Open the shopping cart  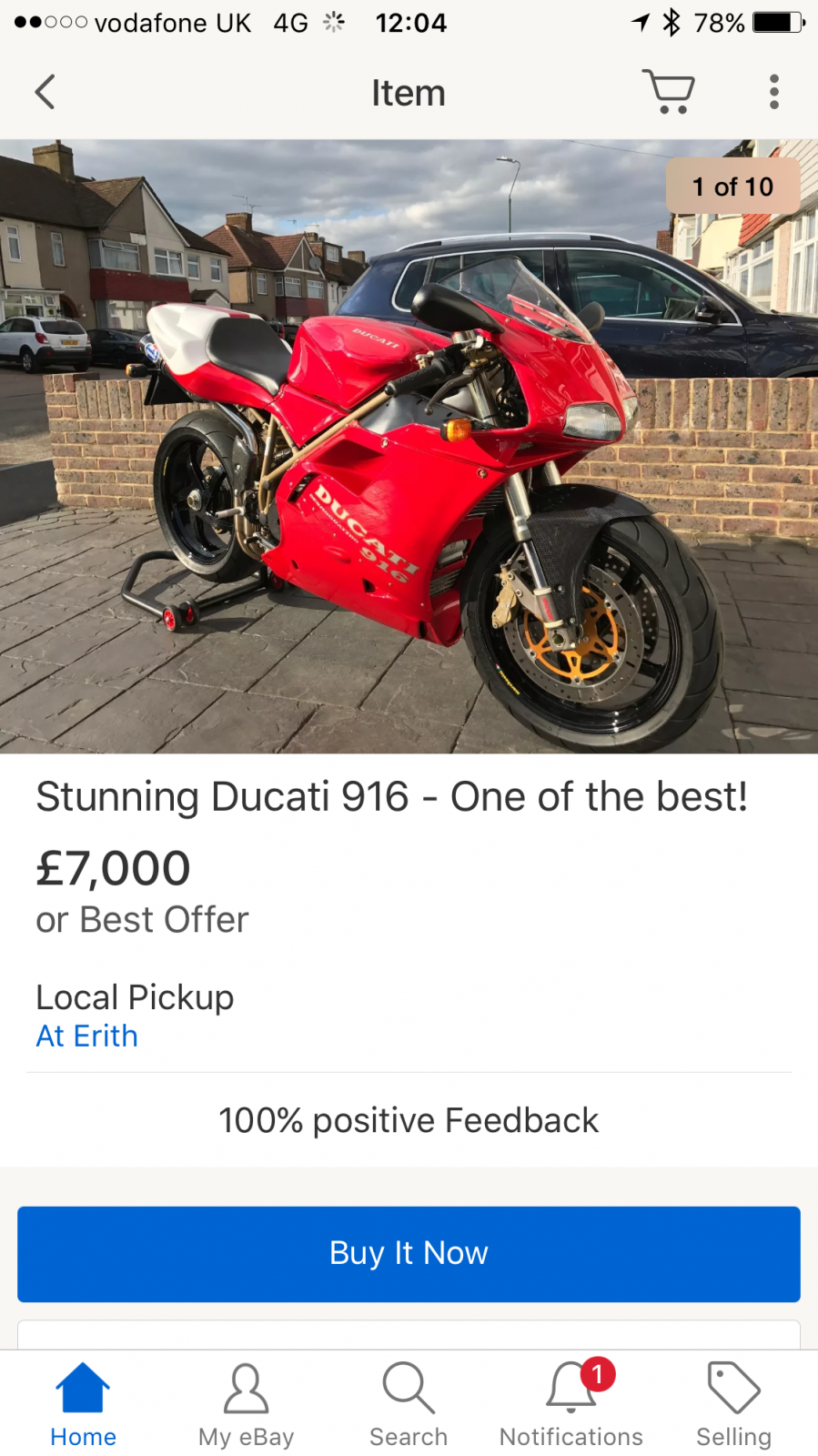669,92
